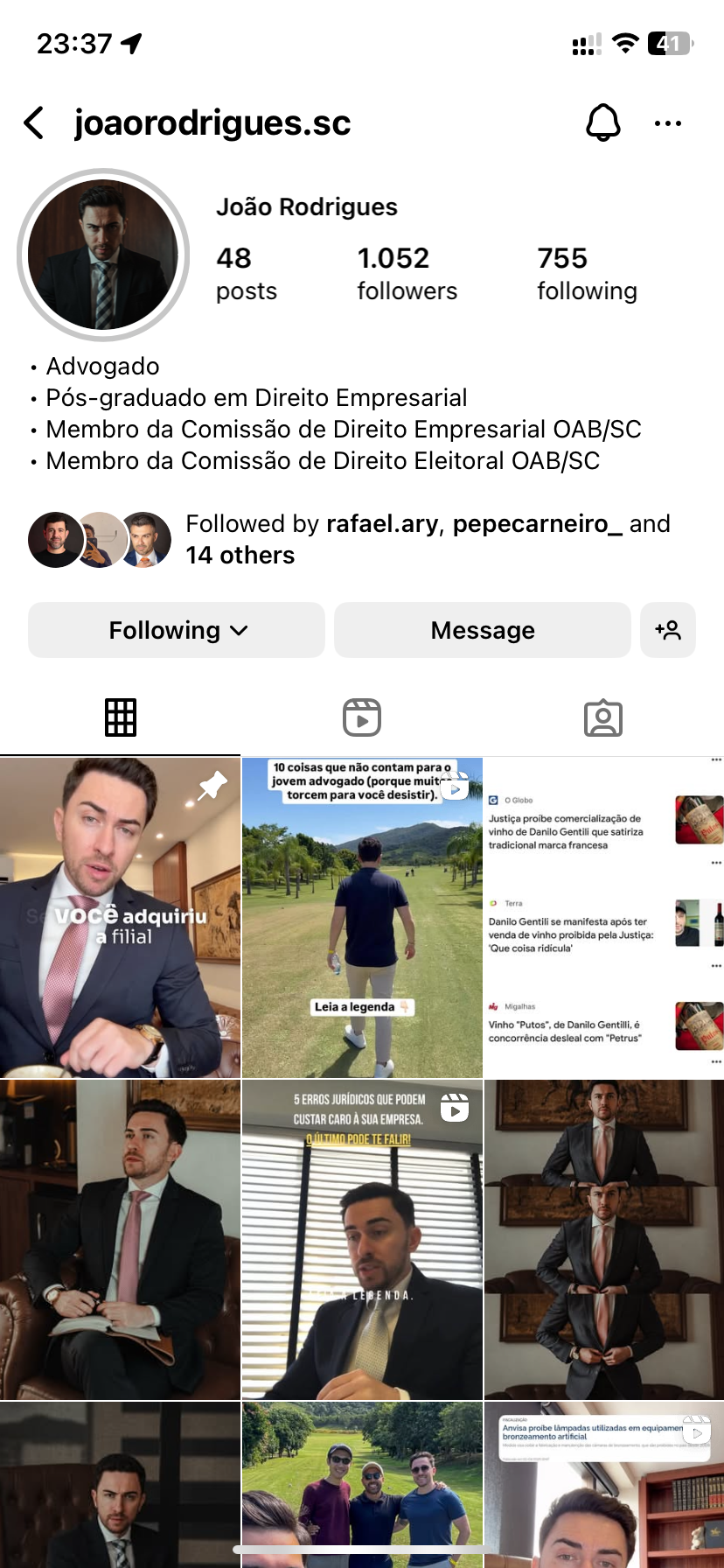Go back using the top-left arrow
Viewport: 724px width, 1568px height.
coord(35,123)
